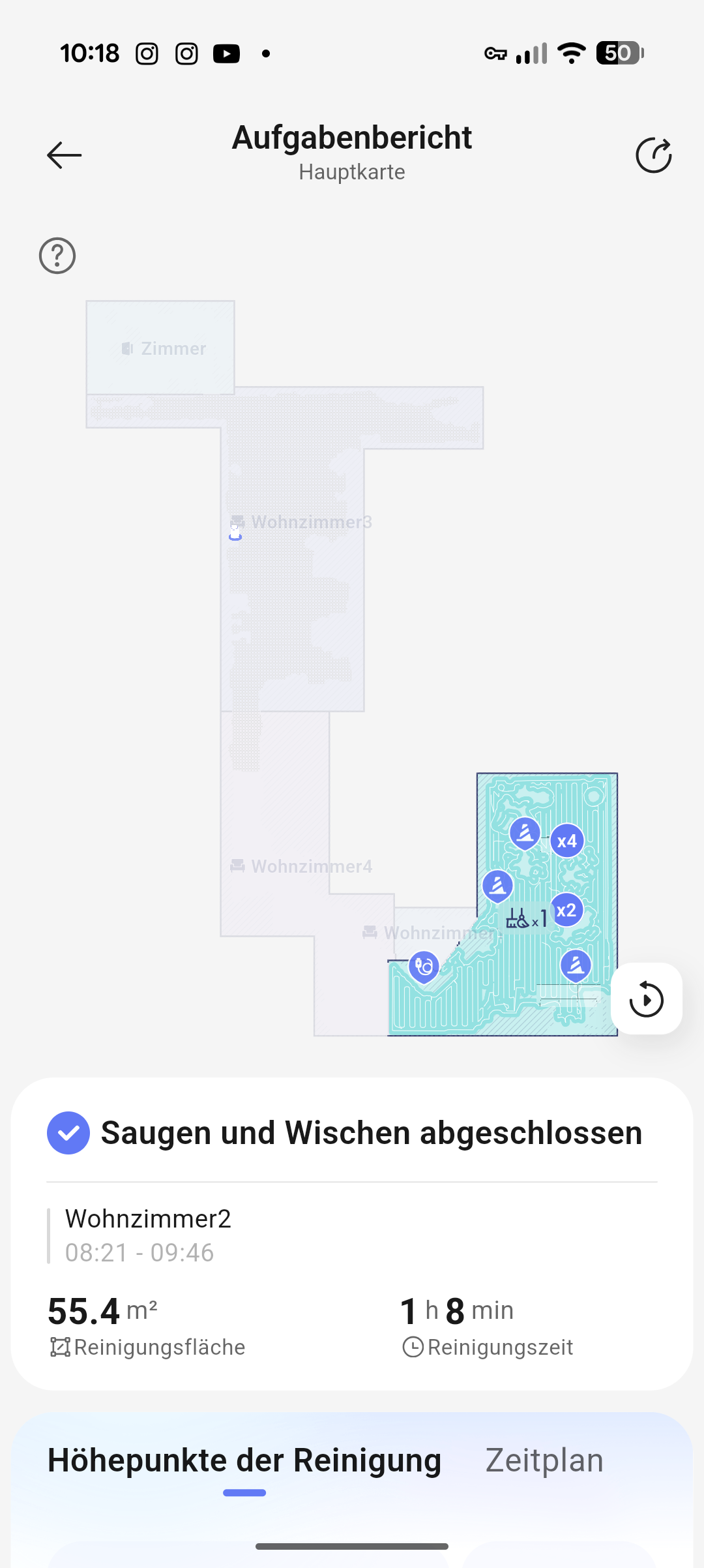Image resolution: width=704 pixels, height=1568 pixels.
Task: Select the Höhepunkte der Reinigung tab
Action: coord(244,1460)
